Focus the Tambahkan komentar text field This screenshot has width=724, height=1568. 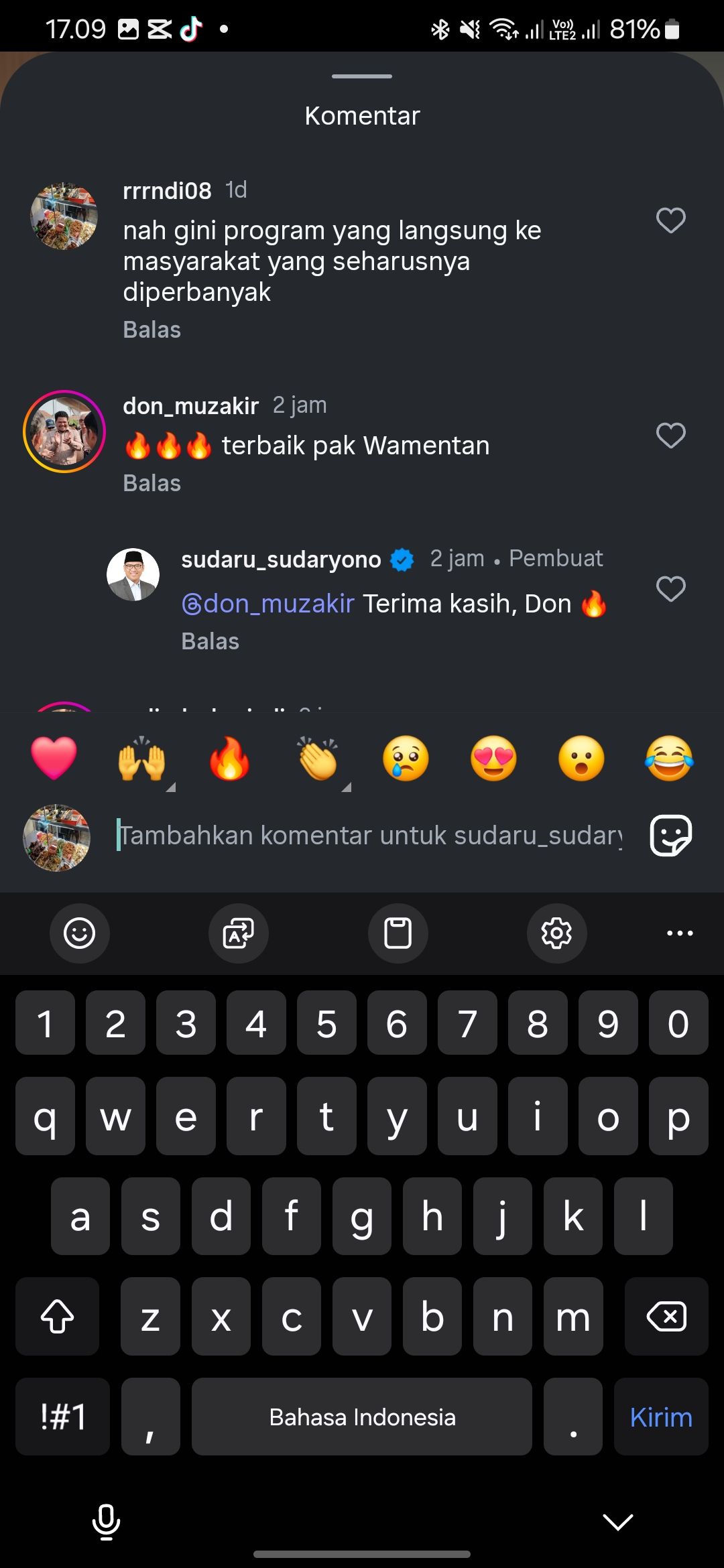tap(370, 836)
